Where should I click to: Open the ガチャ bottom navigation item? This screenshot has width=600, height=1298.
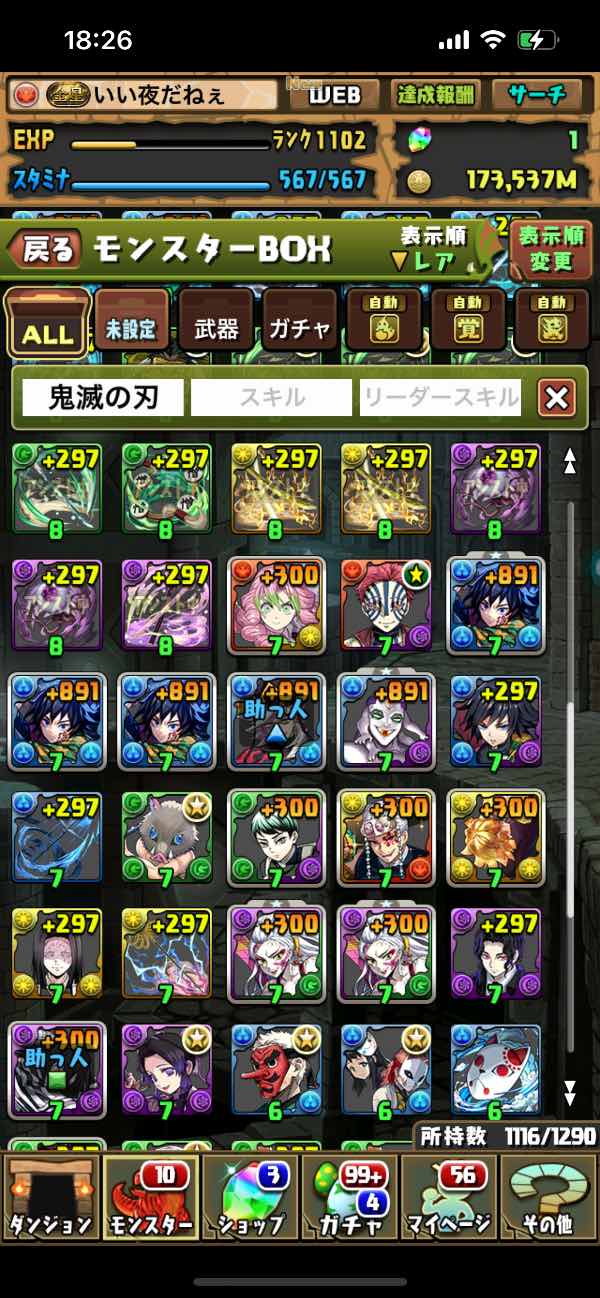(349, 1196)
